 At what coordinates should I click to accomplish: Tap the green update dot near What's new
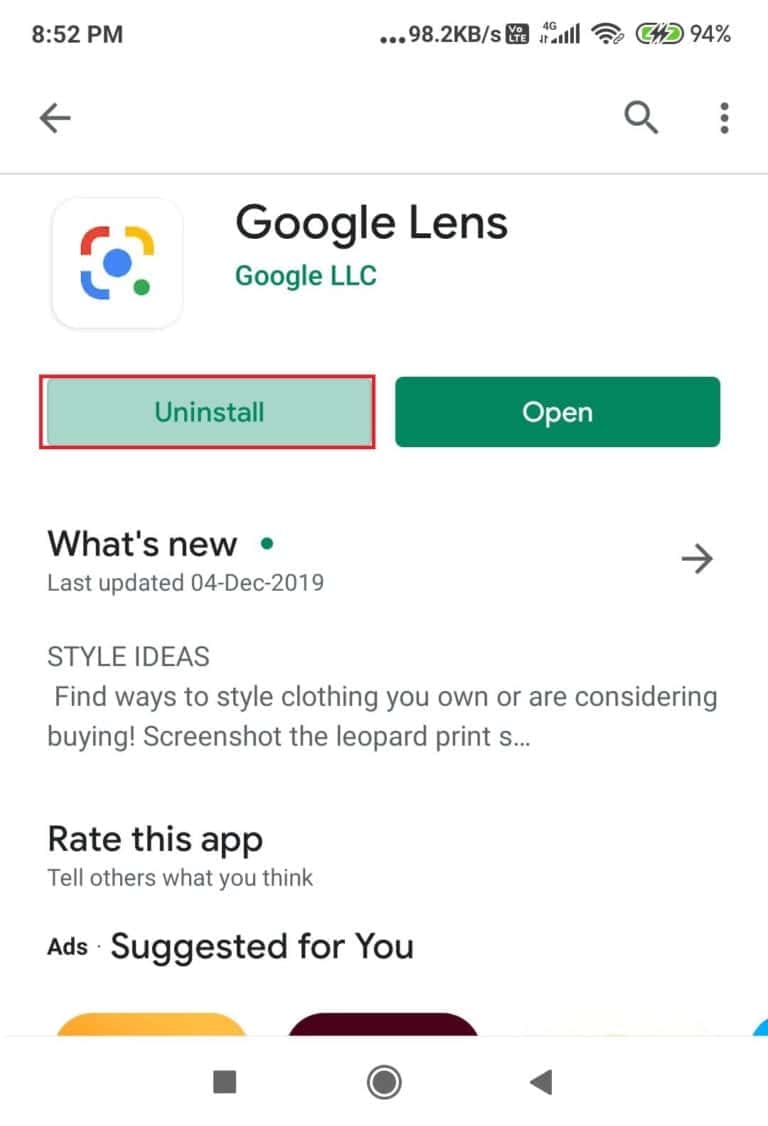pyautogui.click(x=266, y=543)
